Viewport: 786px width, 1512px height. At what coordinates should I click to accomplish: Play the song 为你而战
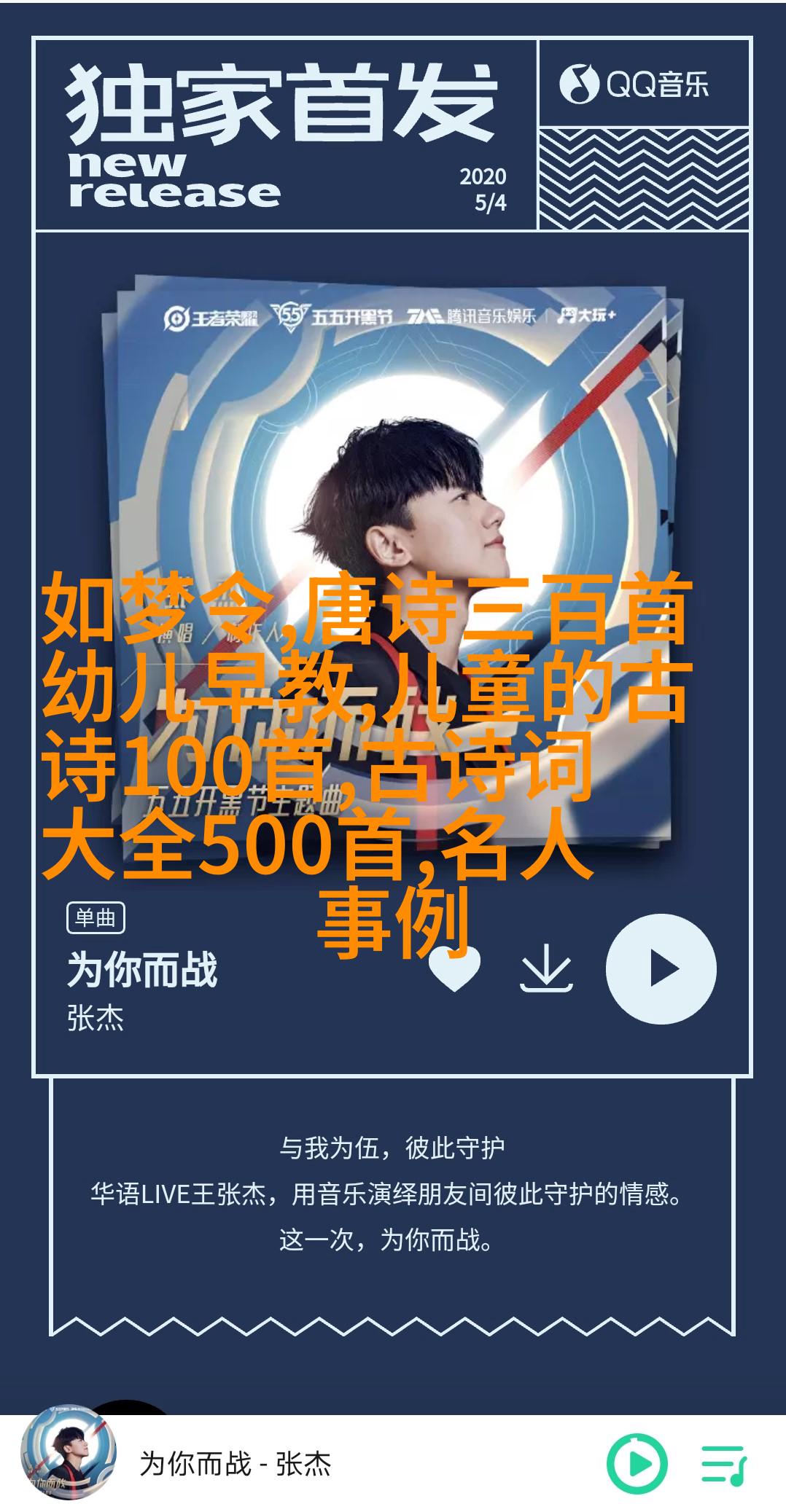661,969
